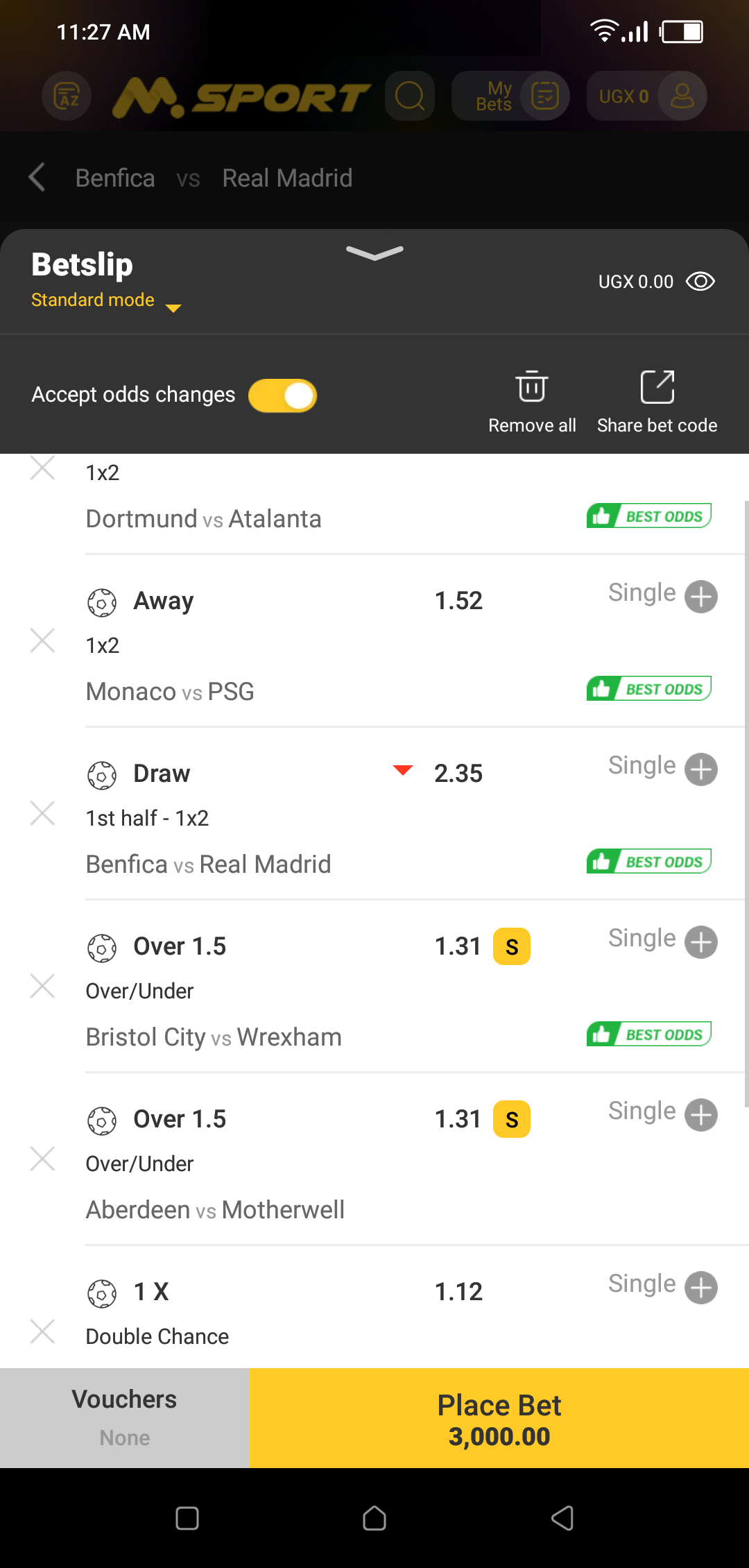Remove the Bristol City vs Wrexham selection
The width and height of the screenshot is (749, 1568).
point(42,986)
